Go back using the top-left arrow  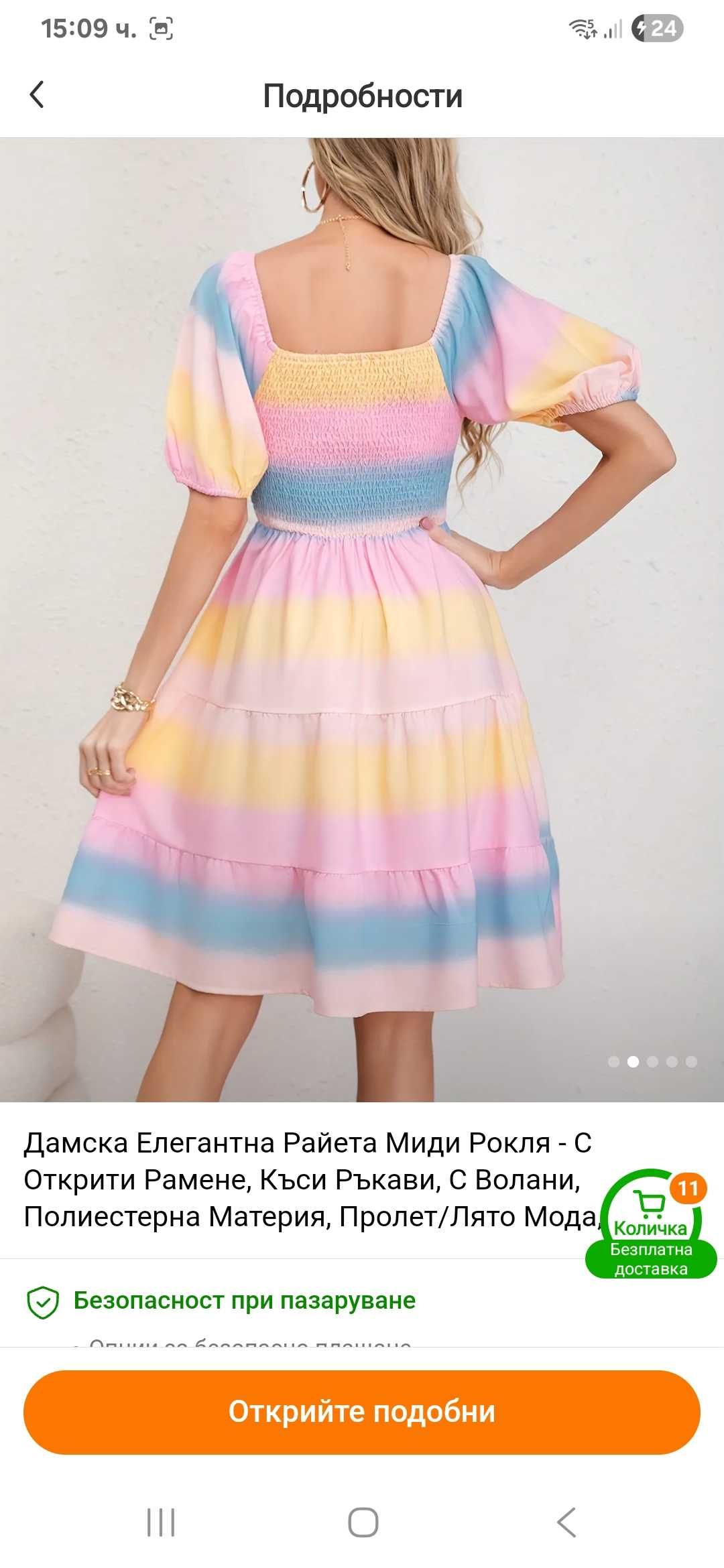[x=38, y=94]
